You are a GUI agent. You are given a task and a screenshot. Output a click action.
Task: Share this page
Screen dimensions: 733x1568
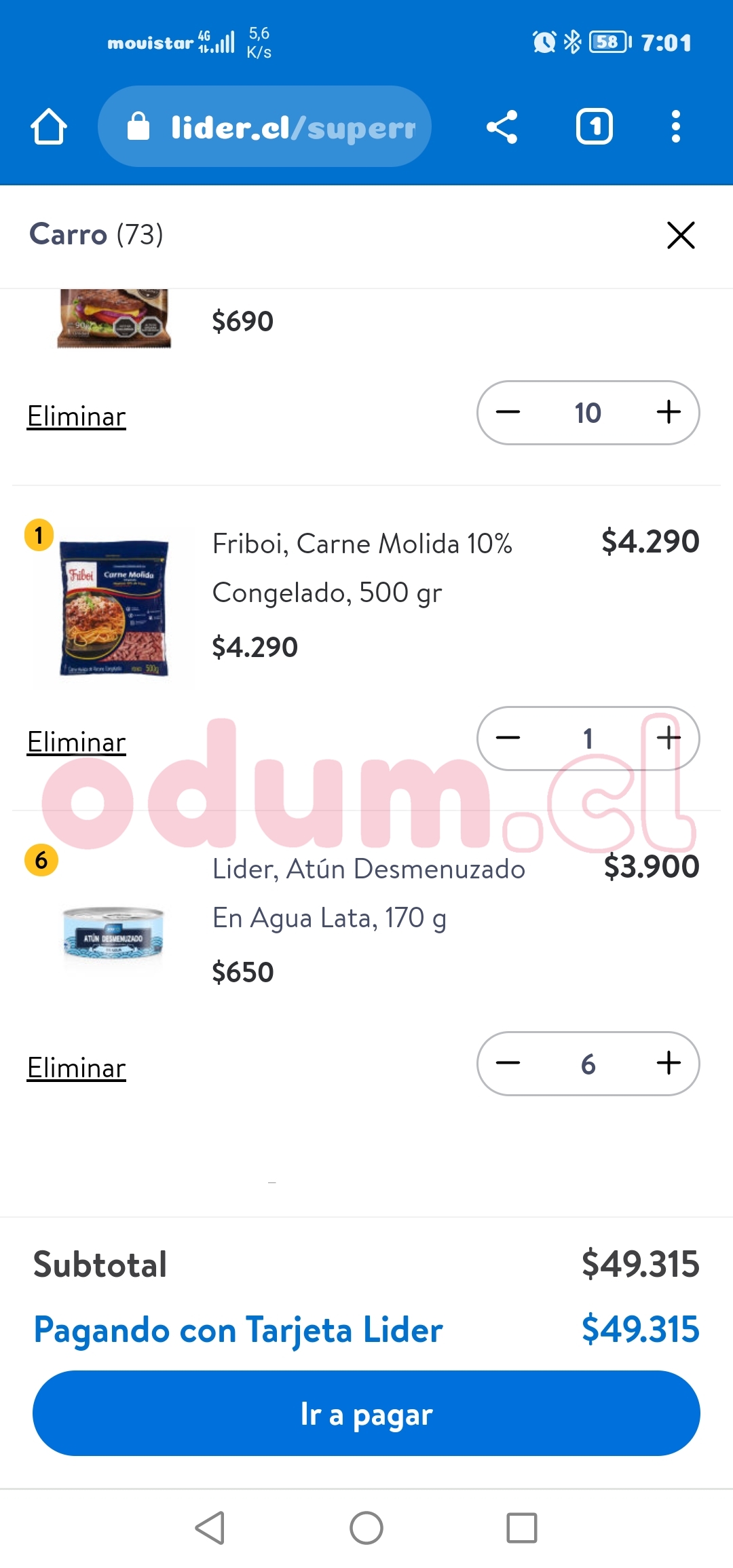point(502,127)
